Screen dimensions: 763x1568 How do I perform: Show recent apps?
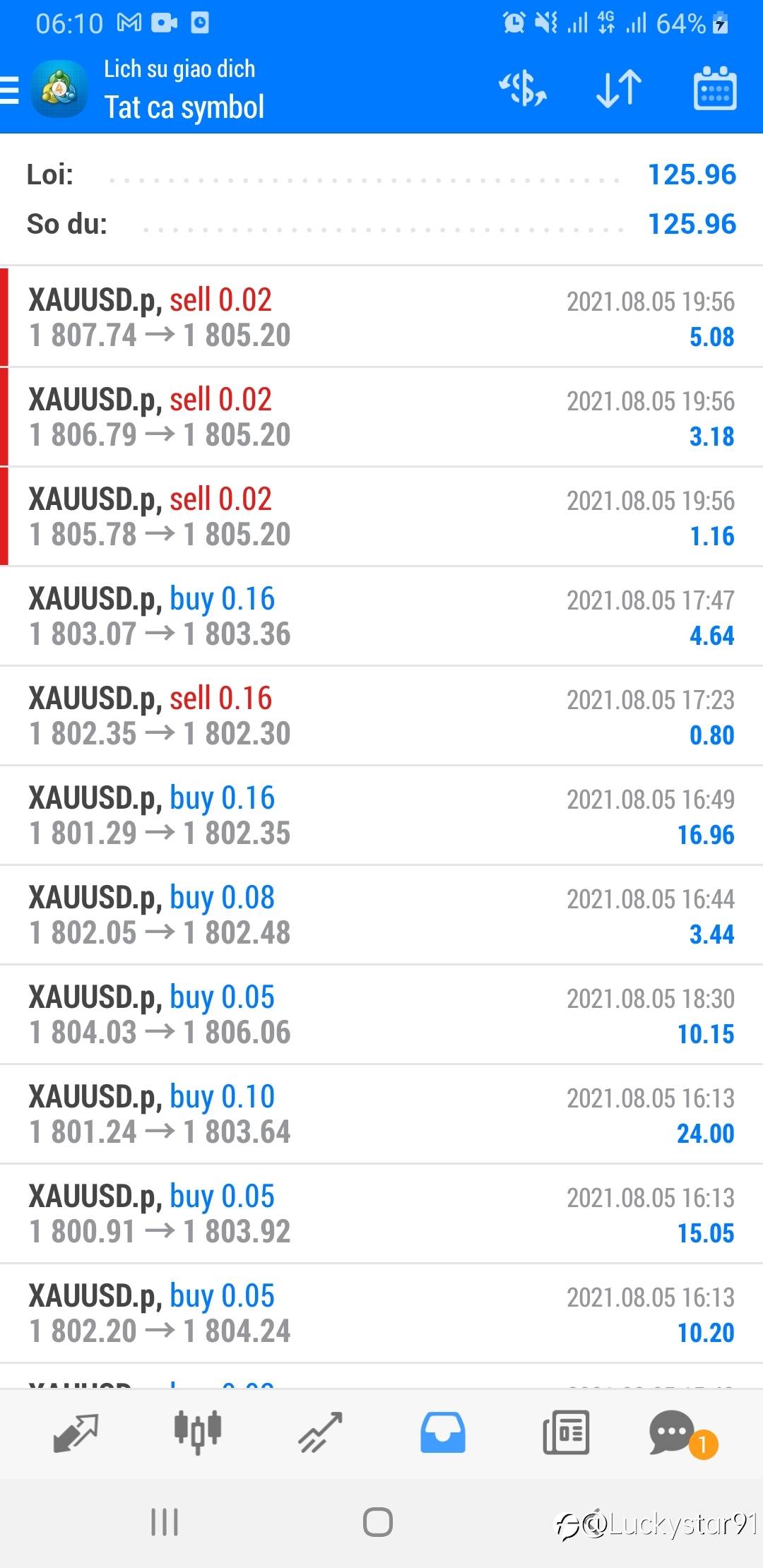click(165, 1522)
